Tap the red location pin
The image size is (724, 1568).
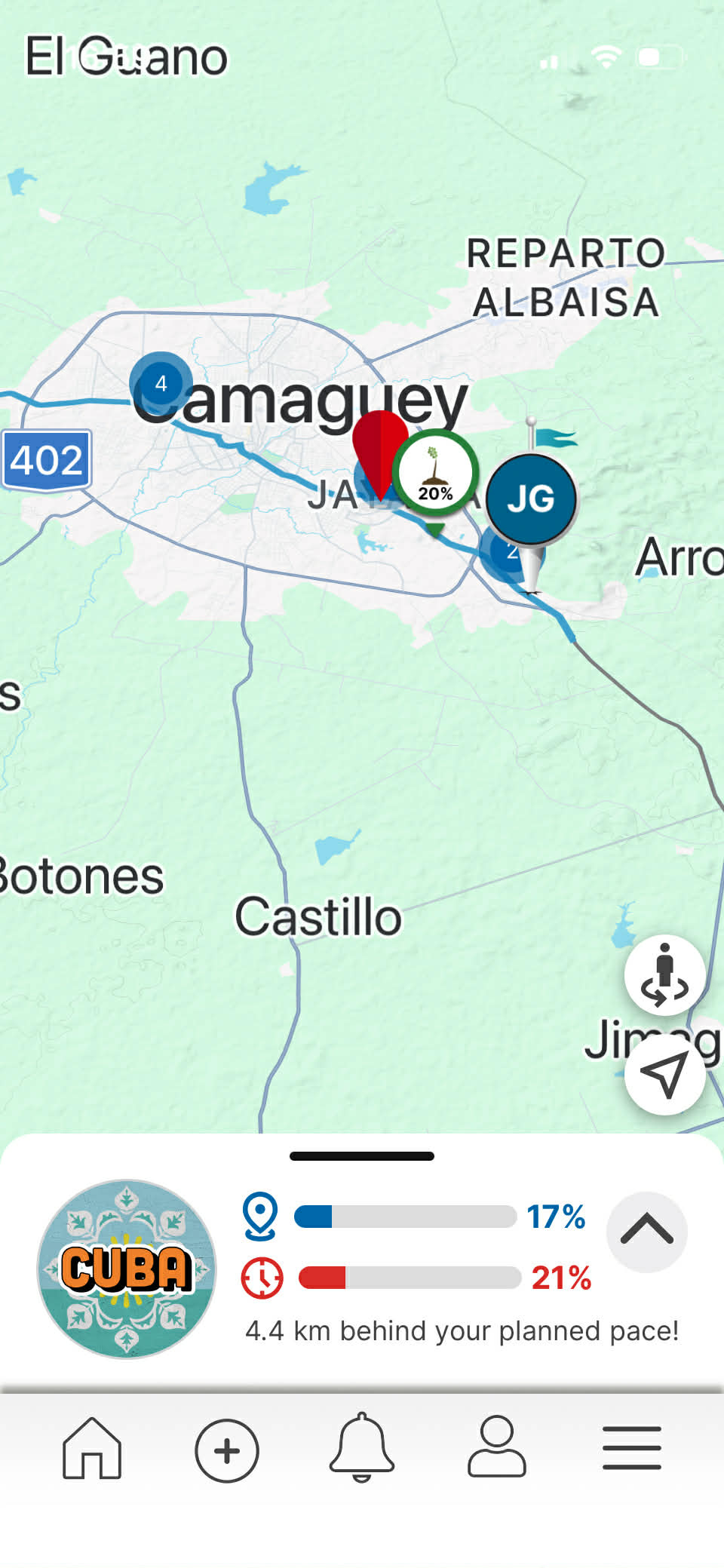tap(380, 446)
